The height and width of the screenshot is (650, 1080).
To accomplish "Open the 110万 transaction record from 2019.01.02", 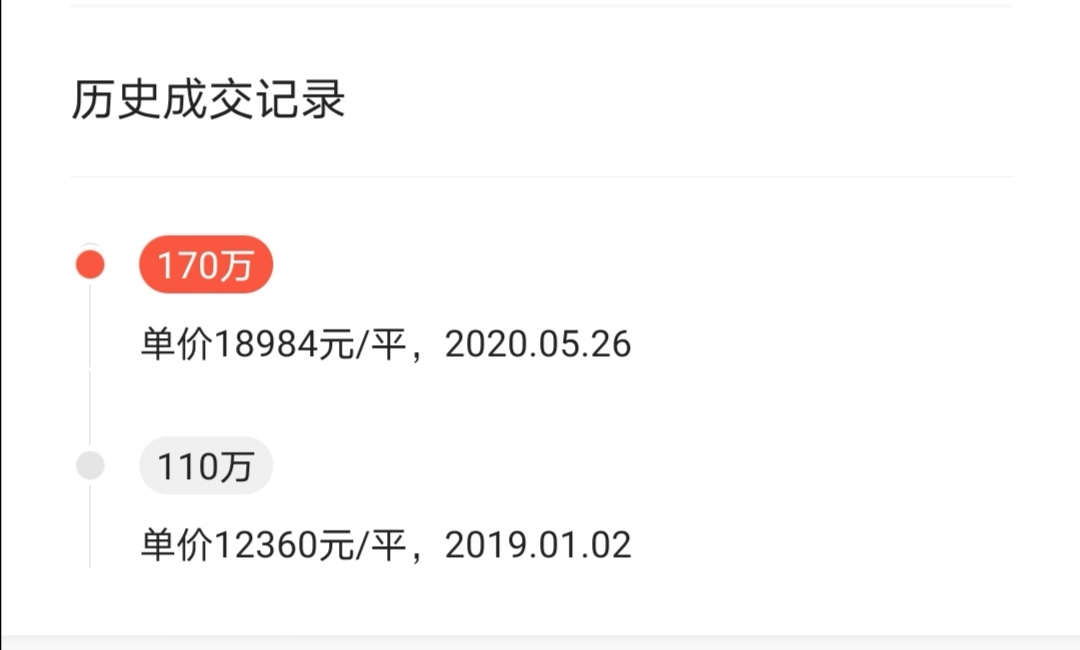I will tap(206, 467).
